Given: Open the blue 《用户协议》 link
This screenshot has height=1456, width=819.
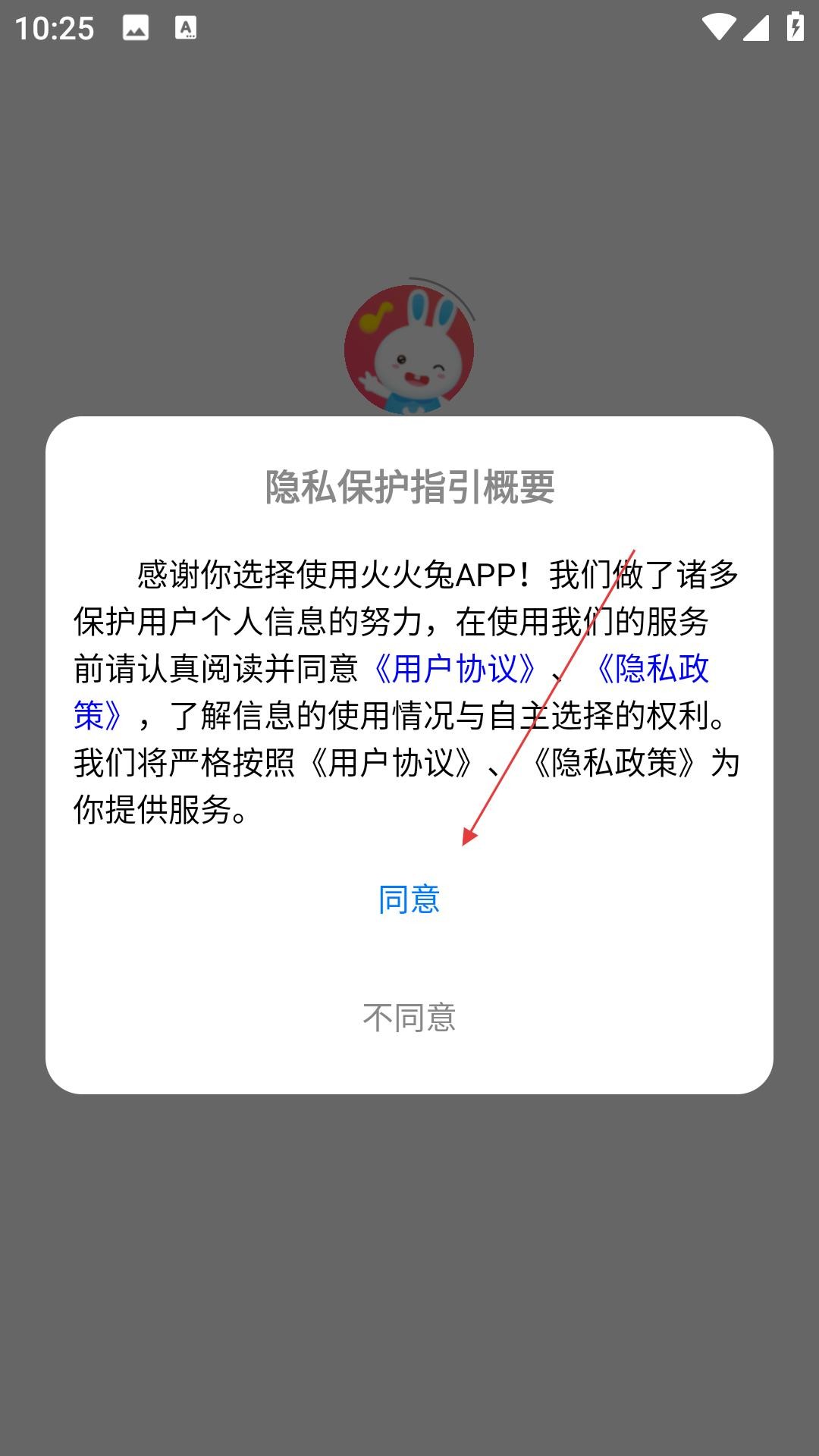Looking at the screenshot, I should pos(457,669).
